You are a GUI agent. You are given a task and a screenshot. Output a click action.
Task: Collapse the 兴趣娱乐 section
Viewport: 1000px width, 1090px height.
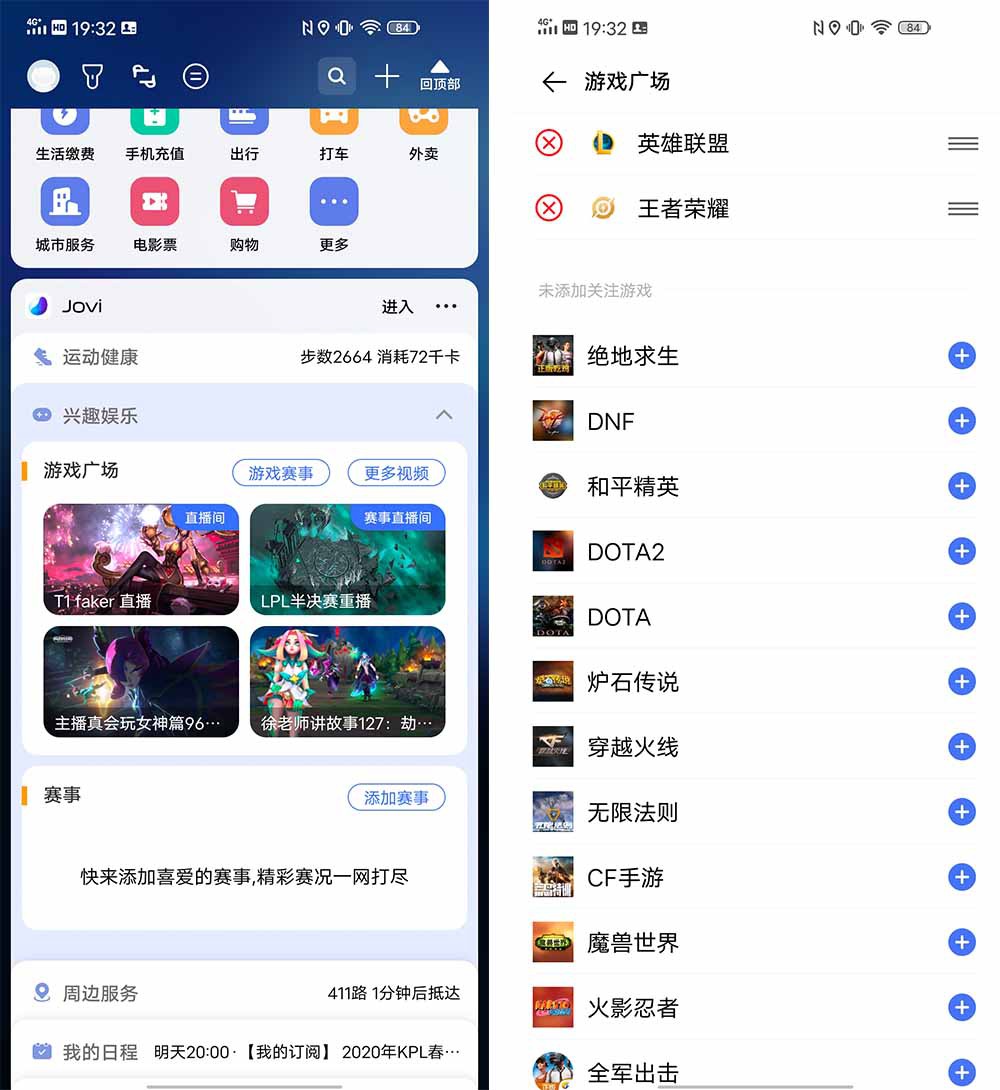[444, 415]
